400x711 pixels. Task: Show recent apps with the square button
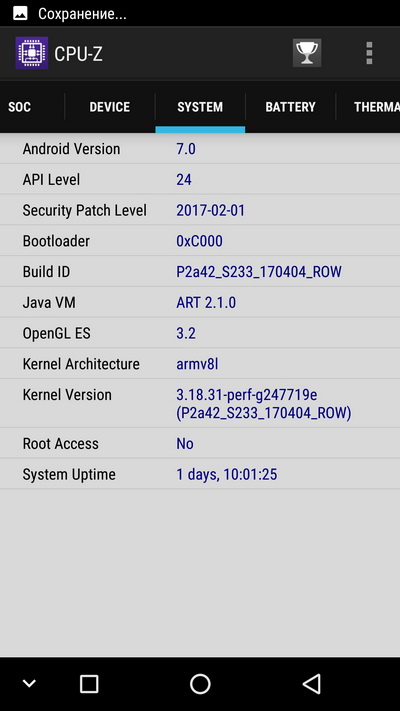(x=89, y=683)
